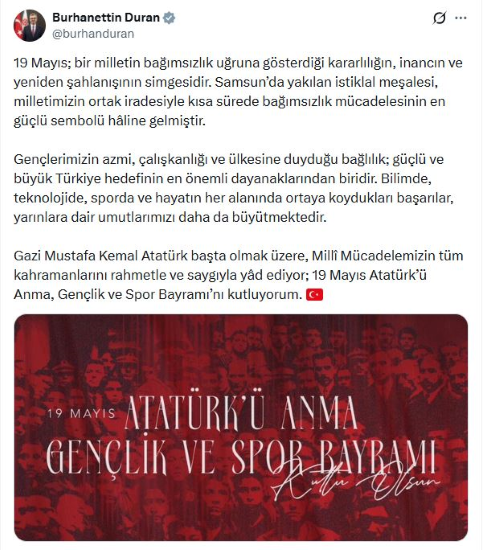The image size is (500, 550).
Task: Open the @burhanduran handle
Action: click(x=93, y=34)
